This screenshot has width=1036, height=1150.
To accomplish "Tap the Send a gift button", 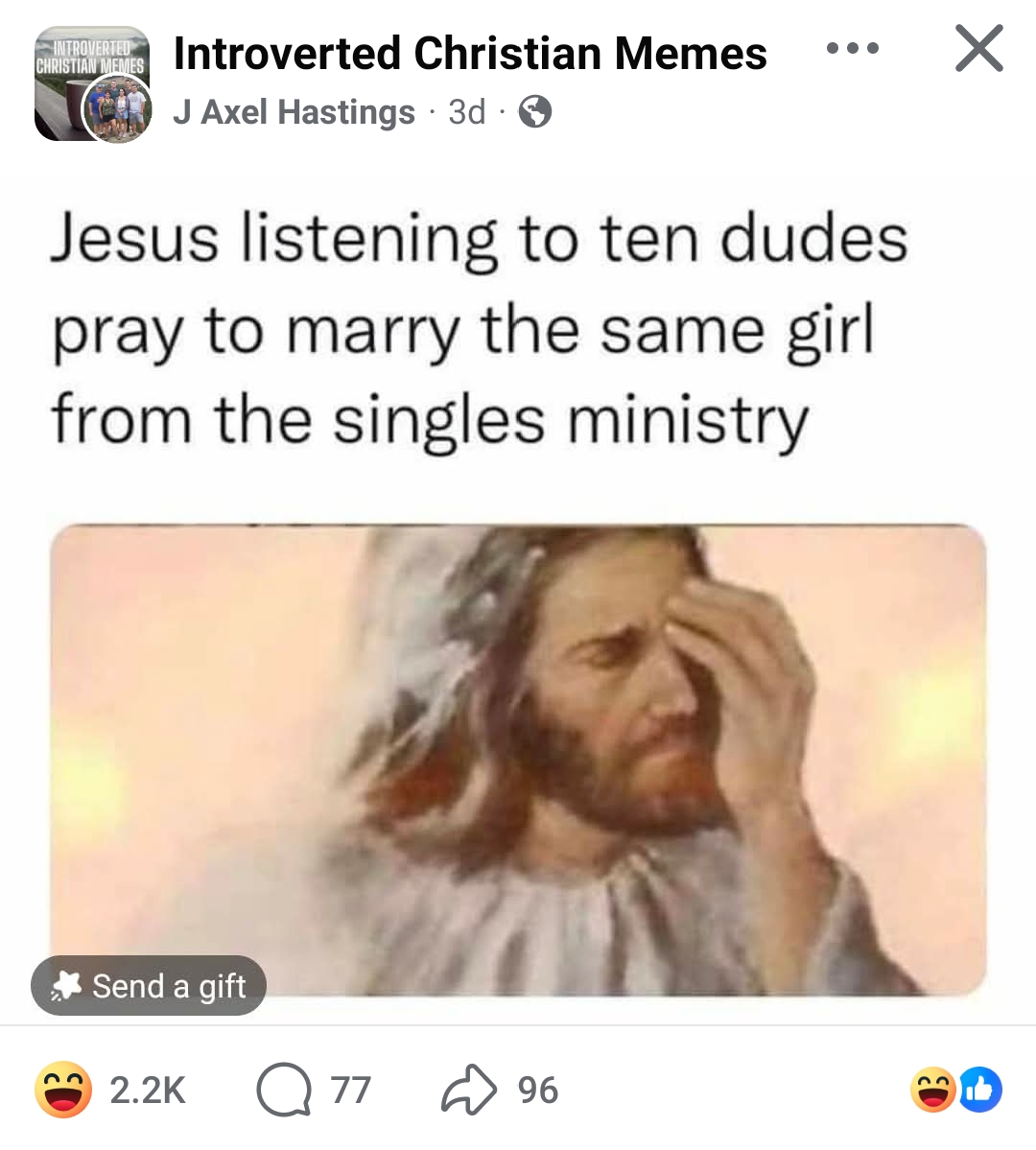I will pos(149,985).
